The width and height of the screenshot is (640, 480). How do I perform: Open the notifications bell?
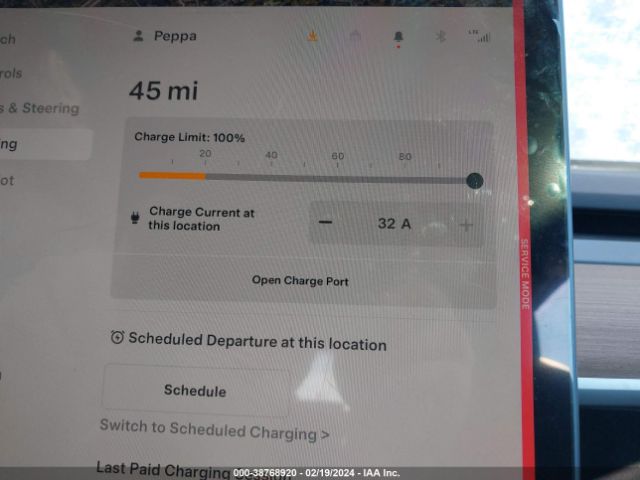click(399, 38)
